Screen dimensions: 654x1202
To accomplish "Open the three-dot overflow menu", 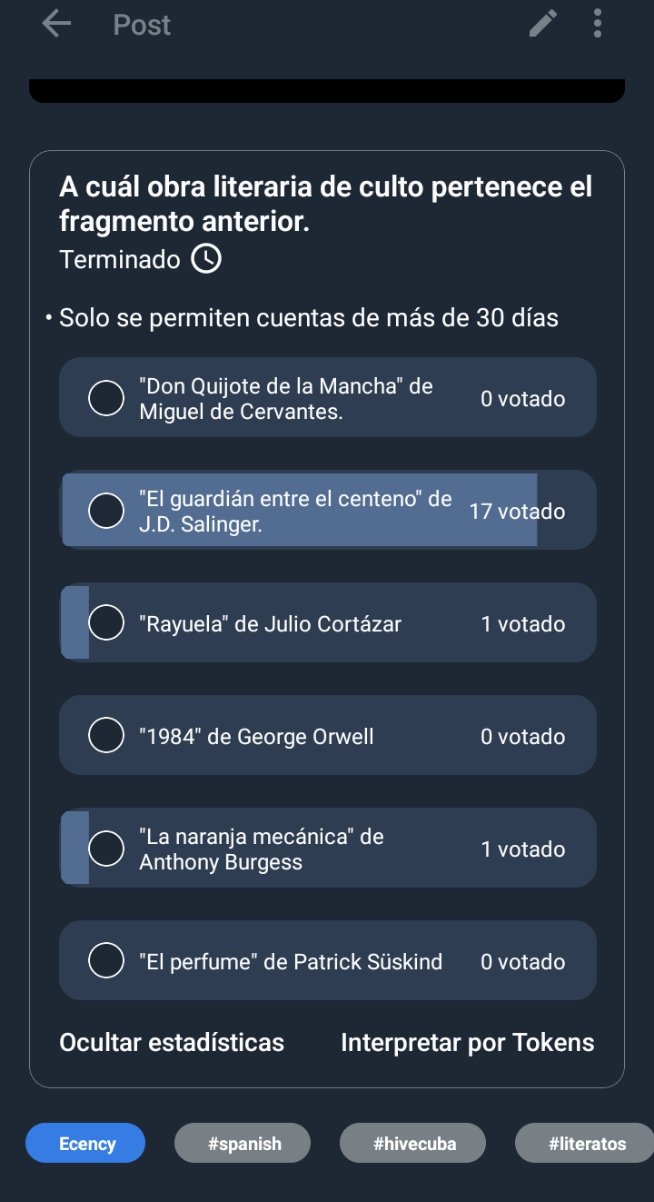I will (597, 24).
